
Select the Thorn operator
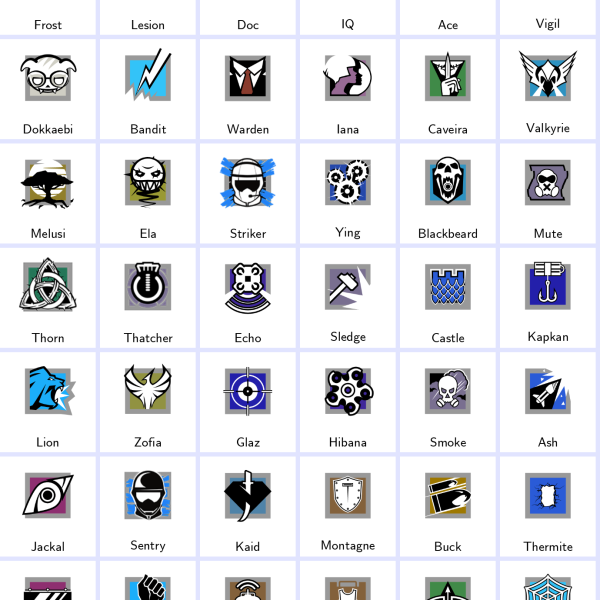click(48, 286)
